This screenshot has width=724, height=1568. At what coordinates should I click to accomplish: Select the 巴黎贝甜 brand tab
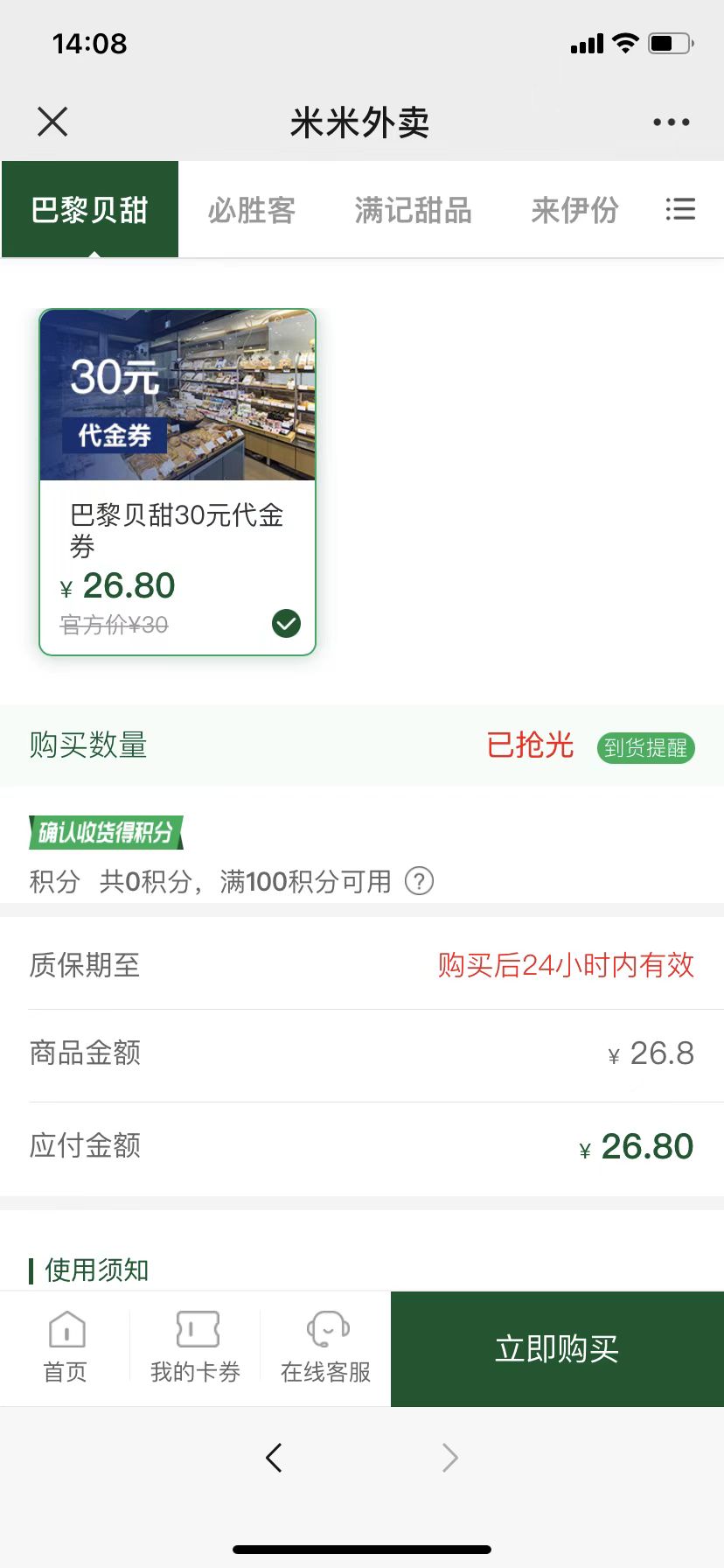[x=90, y=210]
